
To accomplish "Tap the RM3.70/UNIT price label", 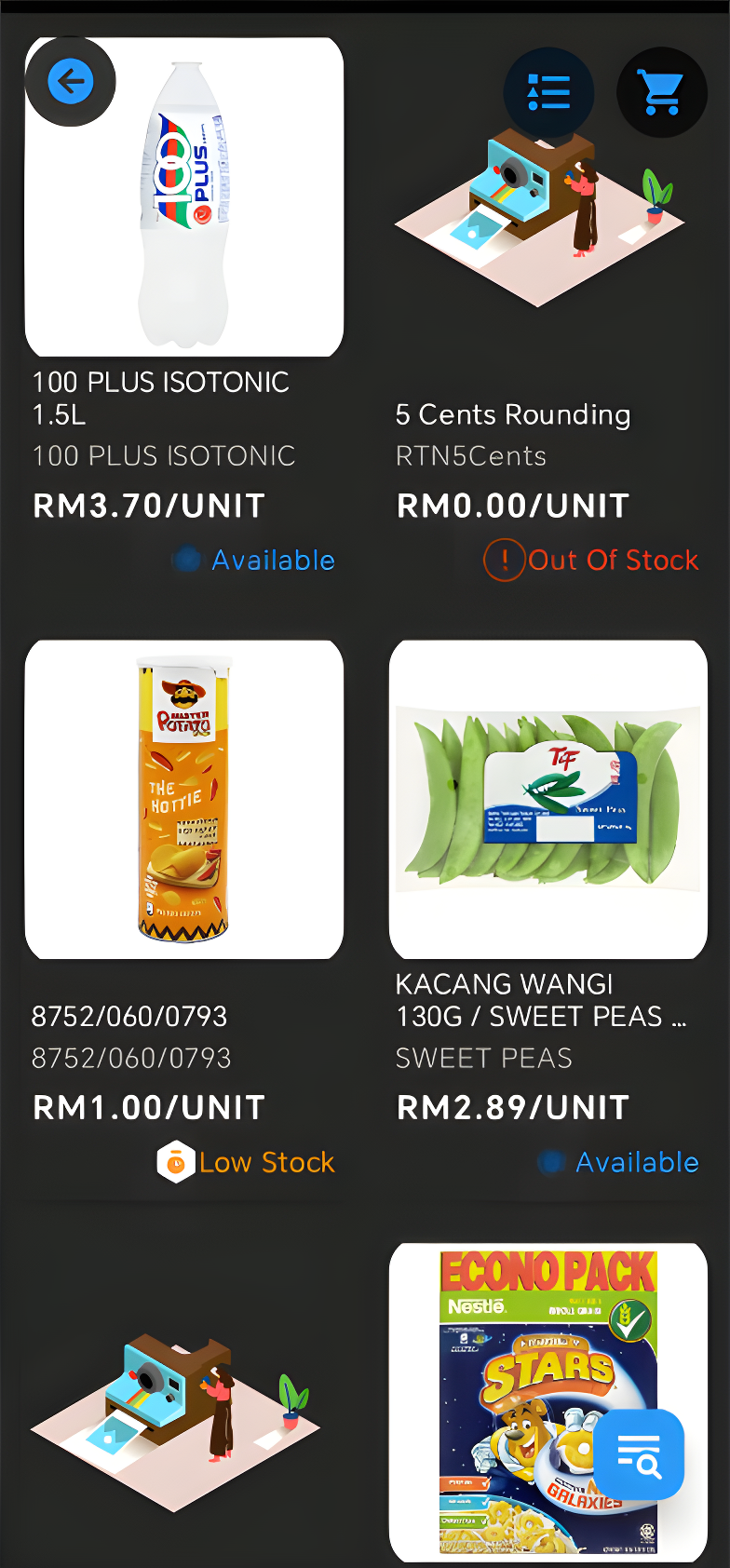I will click(x=148, y=505).
